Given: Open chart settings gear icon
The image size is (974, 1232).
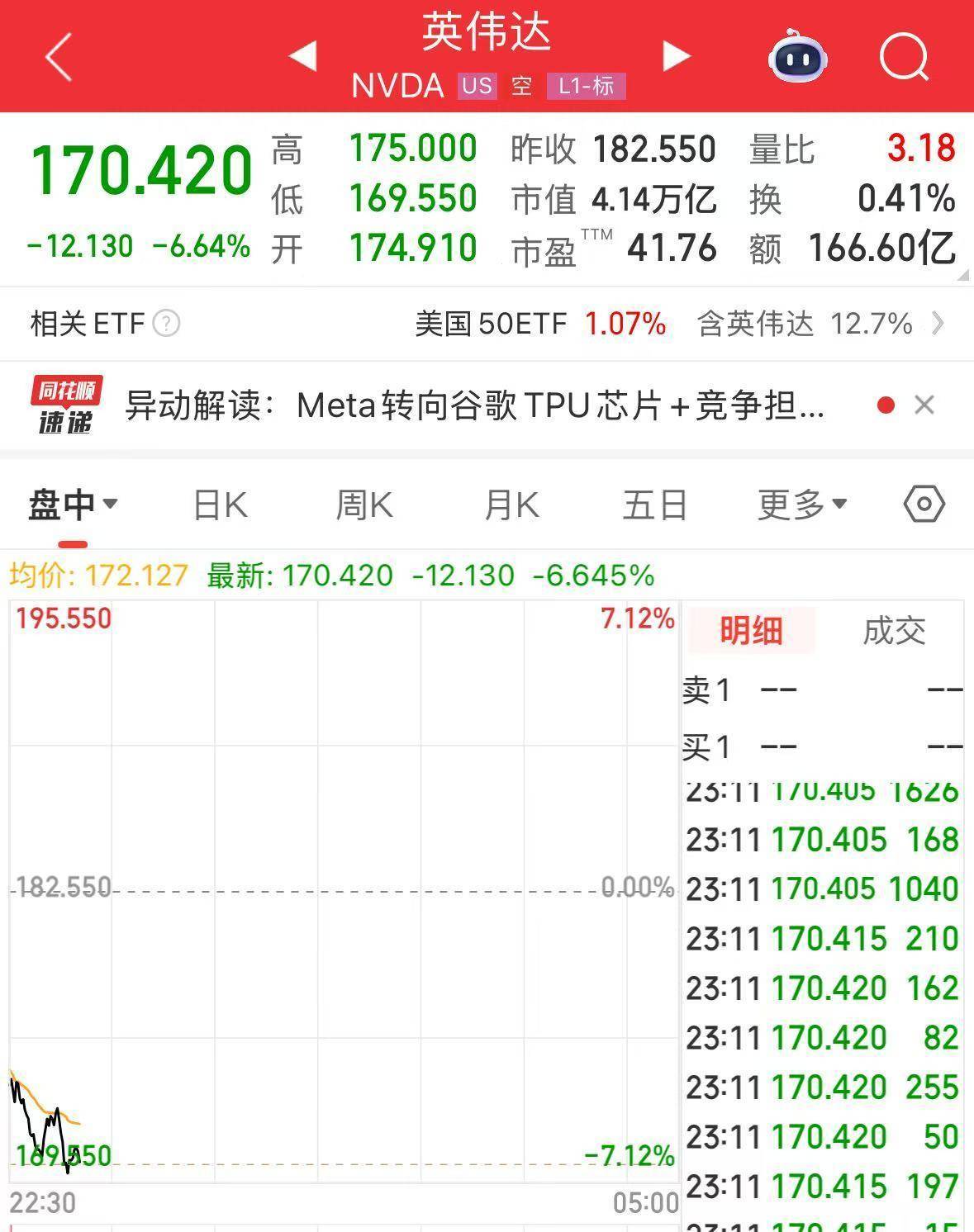Looking at the screenshot, I should 924,505.
